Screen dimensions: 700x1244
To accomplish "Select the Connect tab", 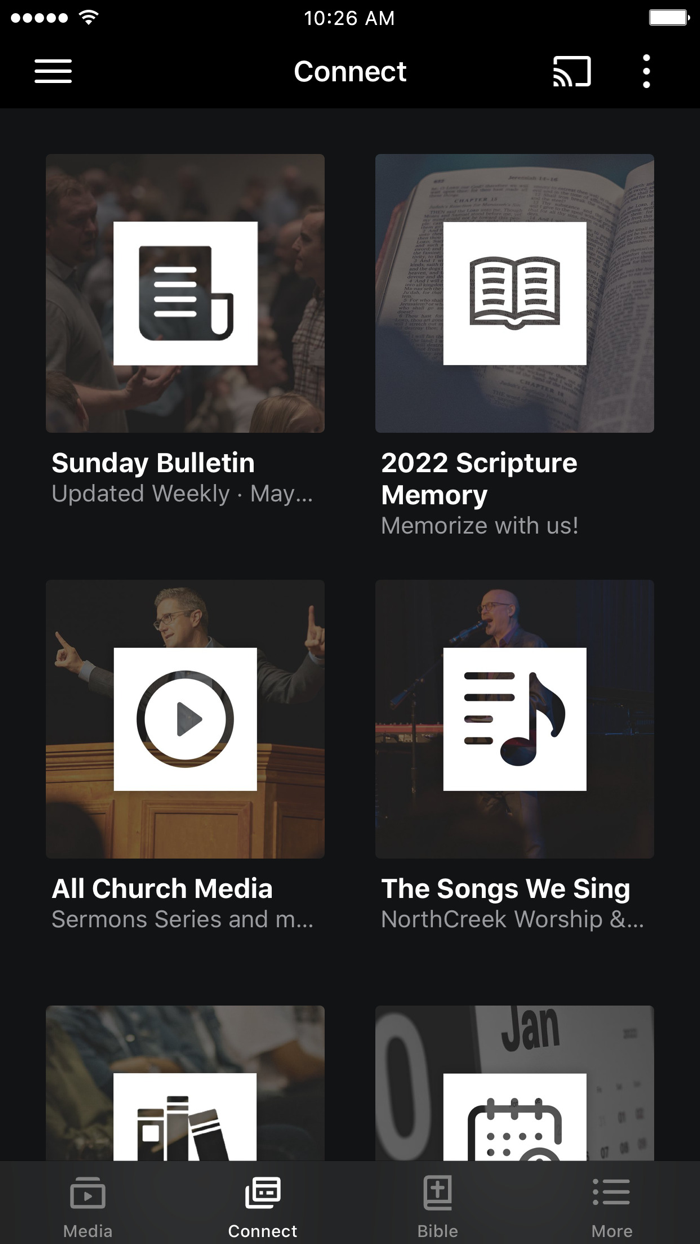I will click(263, 1206).
